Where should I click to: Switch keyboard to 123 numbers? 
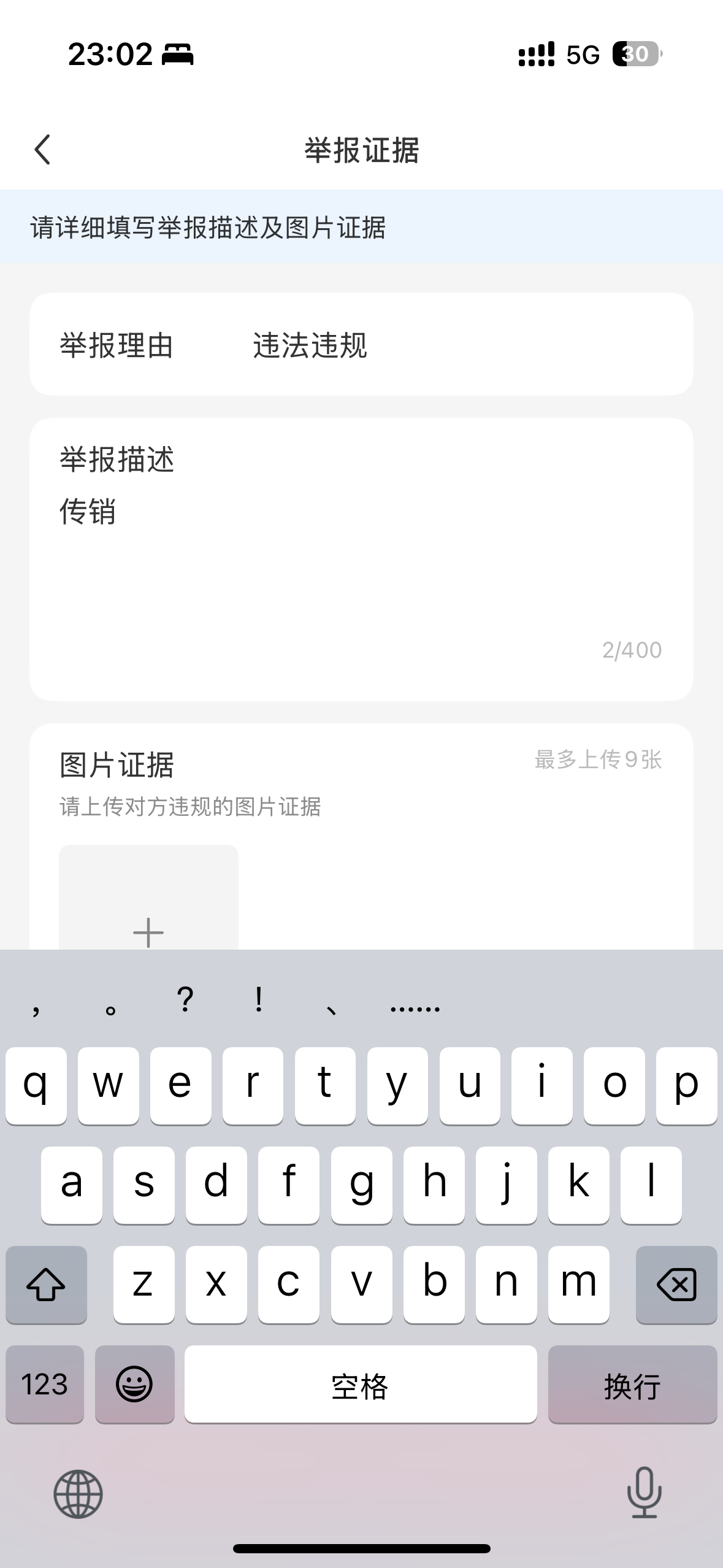pos(45,1384)
